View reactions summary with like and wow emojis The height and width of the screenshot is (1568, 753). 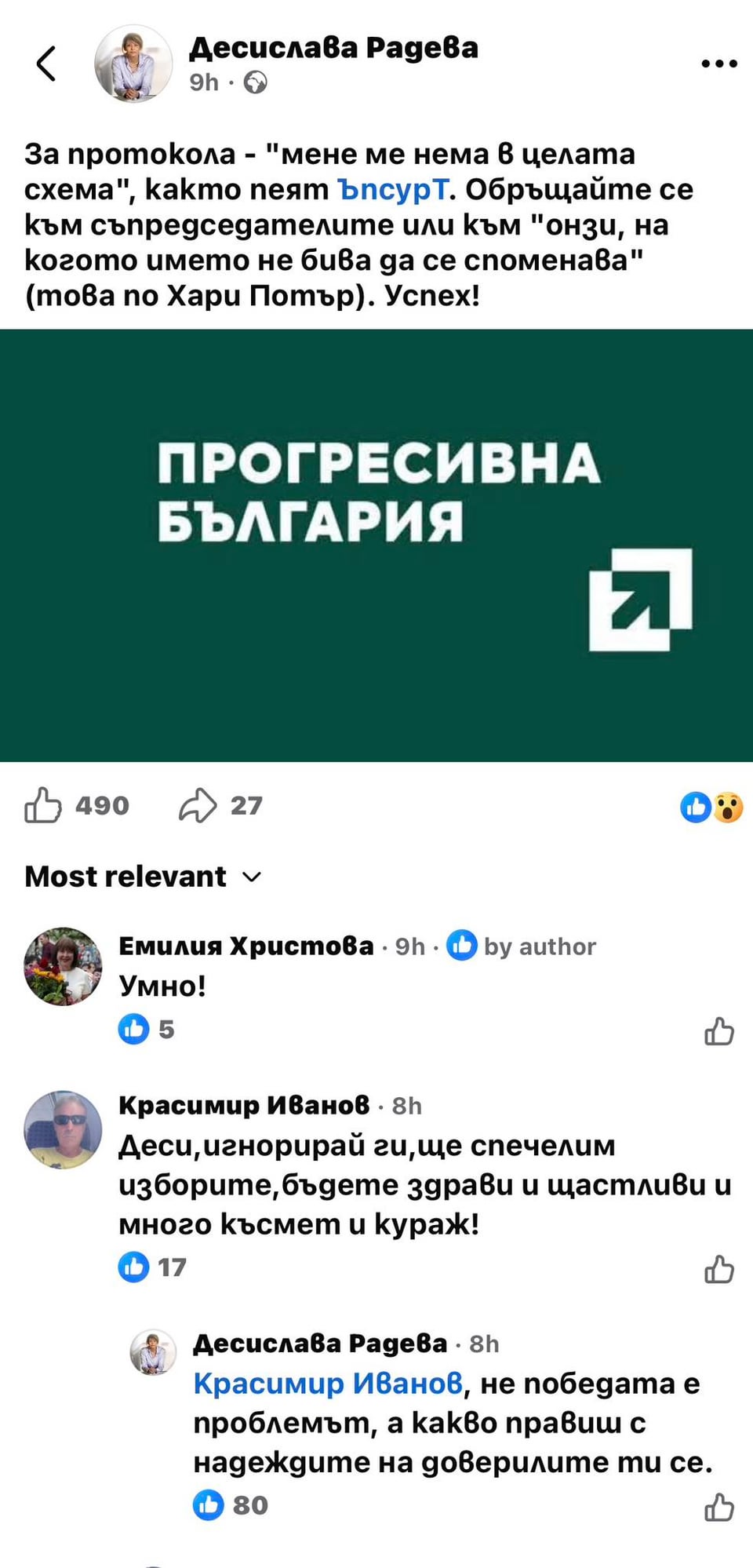point(711,807)
